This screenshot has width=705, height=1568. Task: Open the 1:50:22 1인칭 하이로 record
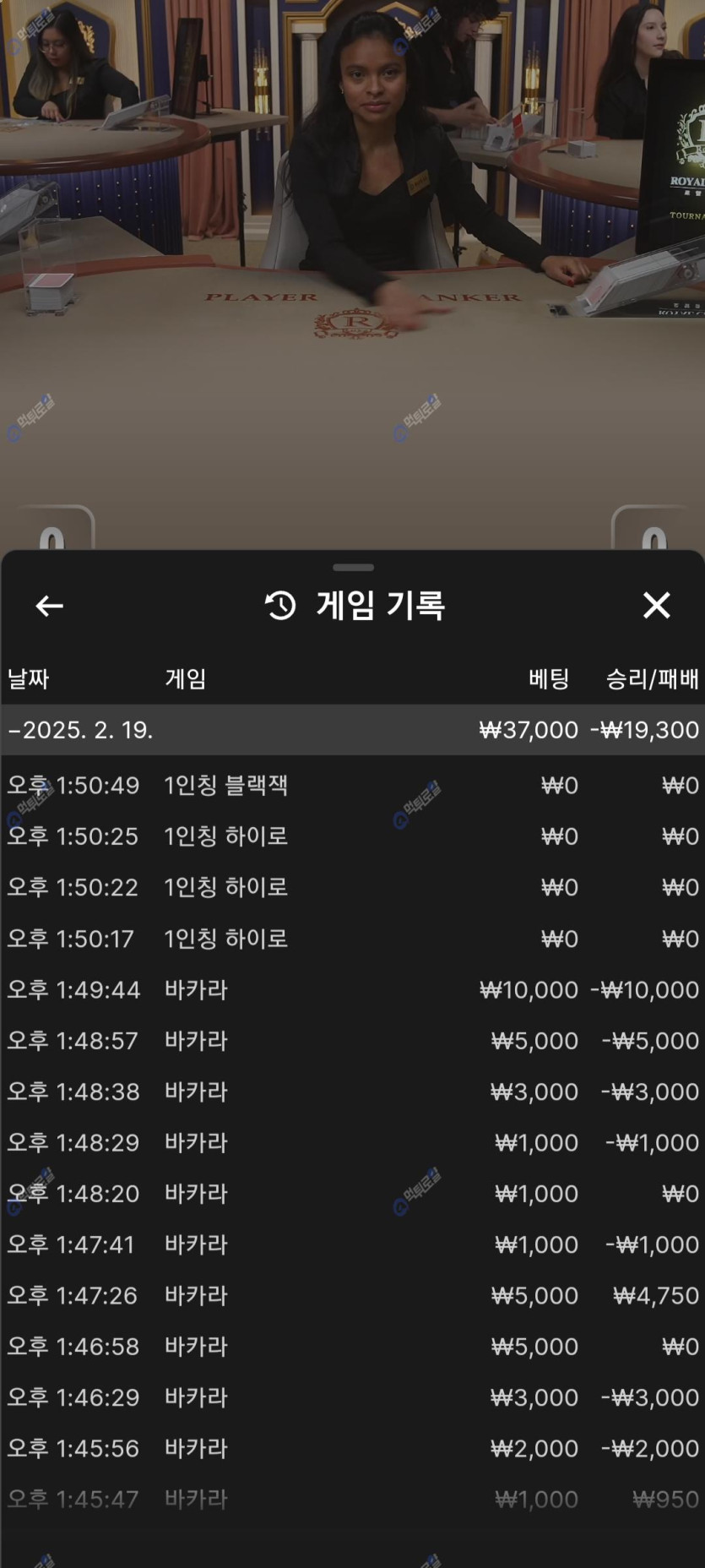pos(352,887)
